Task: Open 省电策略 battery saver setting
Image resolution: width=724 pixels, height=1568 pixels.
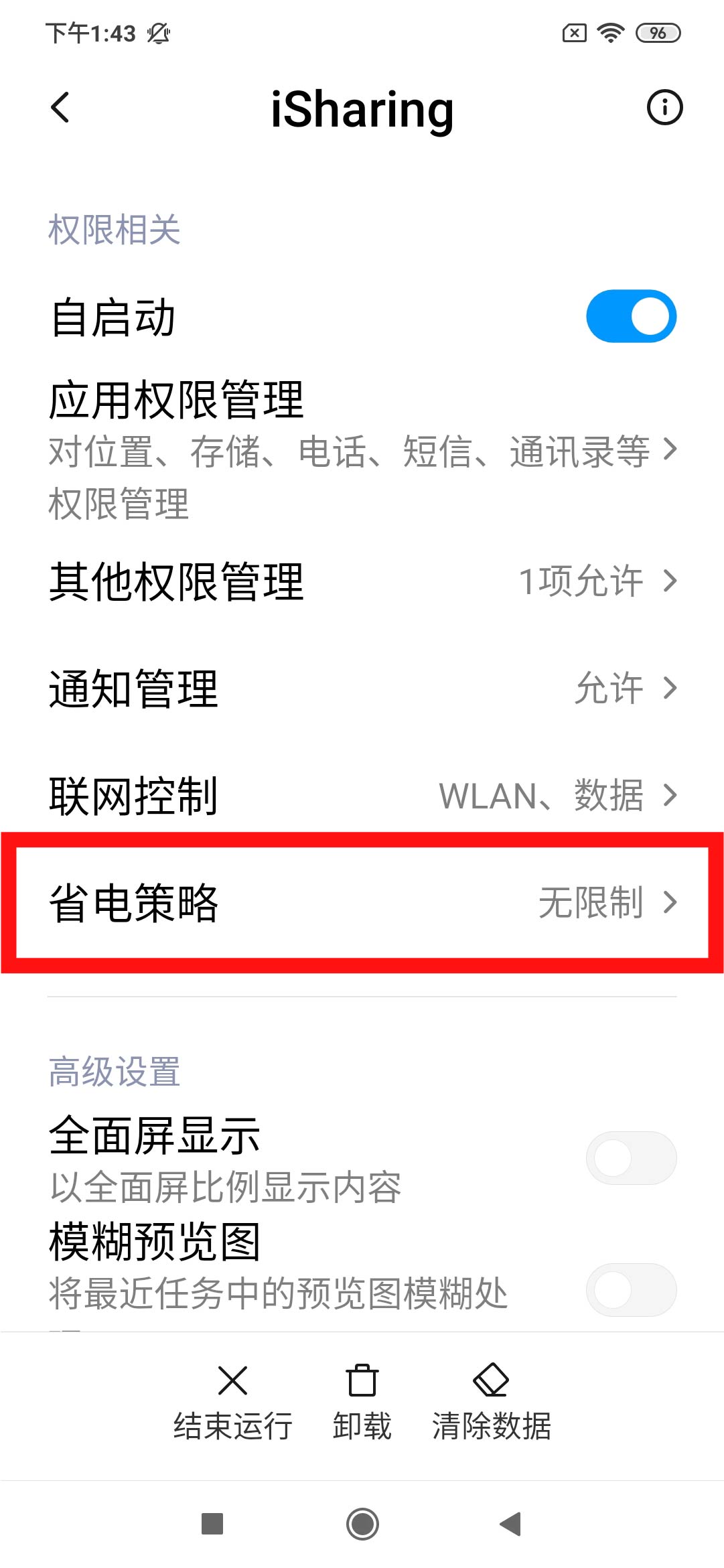Action: point(362,902)
